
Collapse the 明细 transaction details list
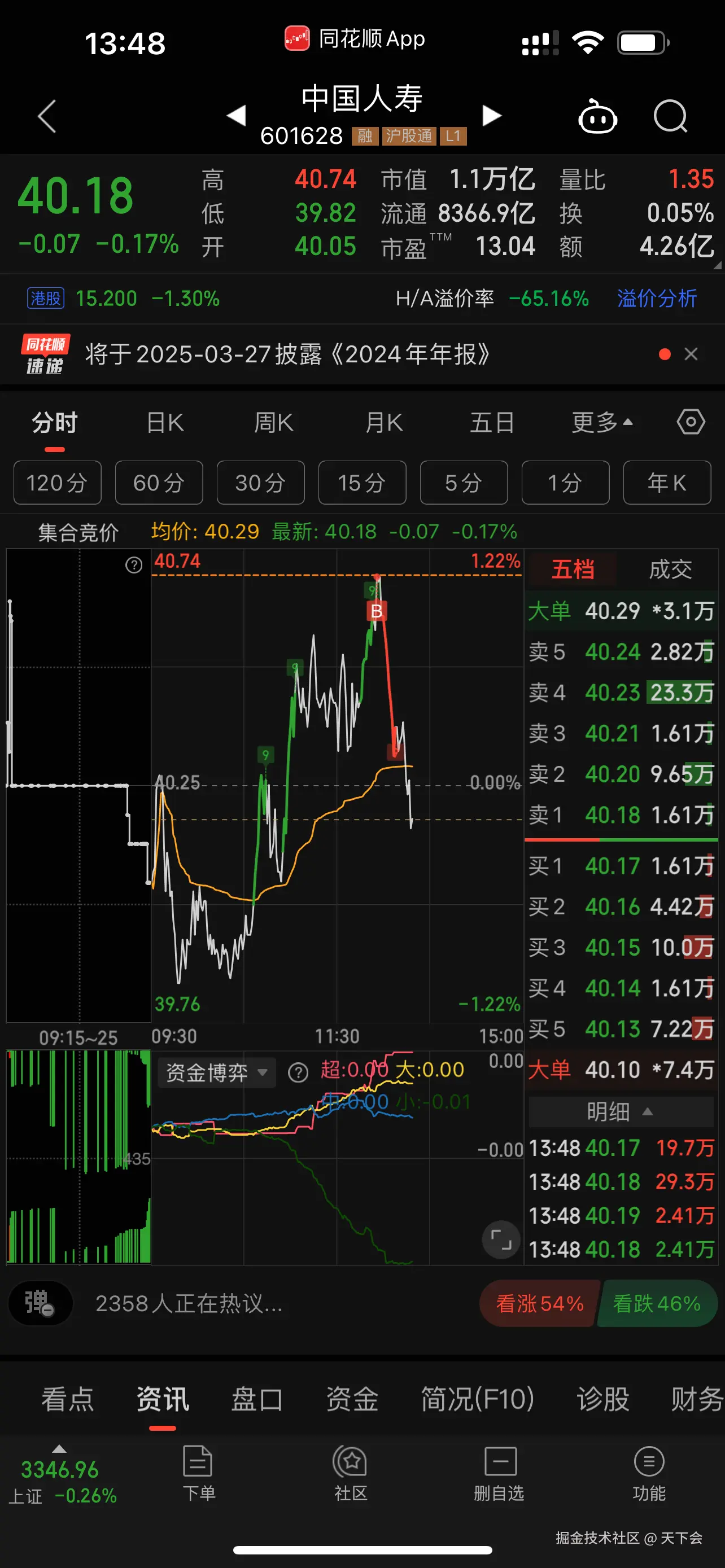click(x=619, y=1111)
